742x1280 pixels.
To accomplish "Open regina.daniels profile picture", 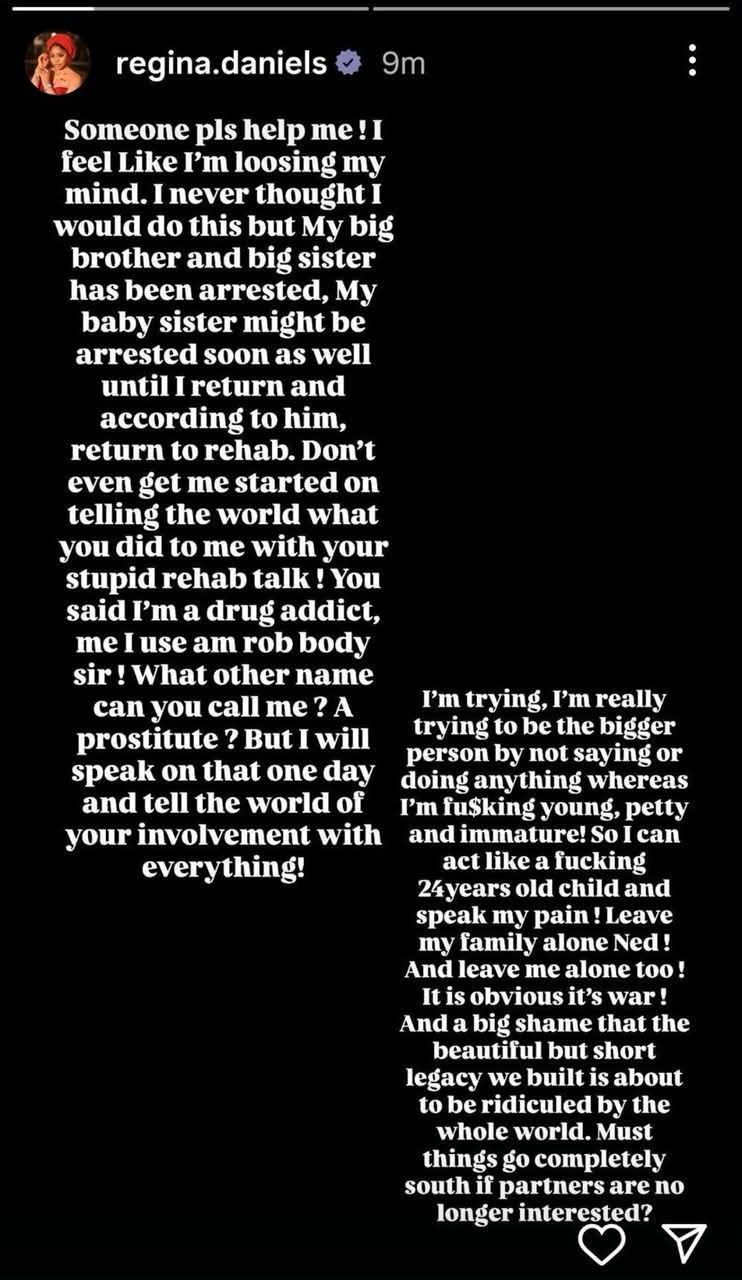I will coord(57,63).
